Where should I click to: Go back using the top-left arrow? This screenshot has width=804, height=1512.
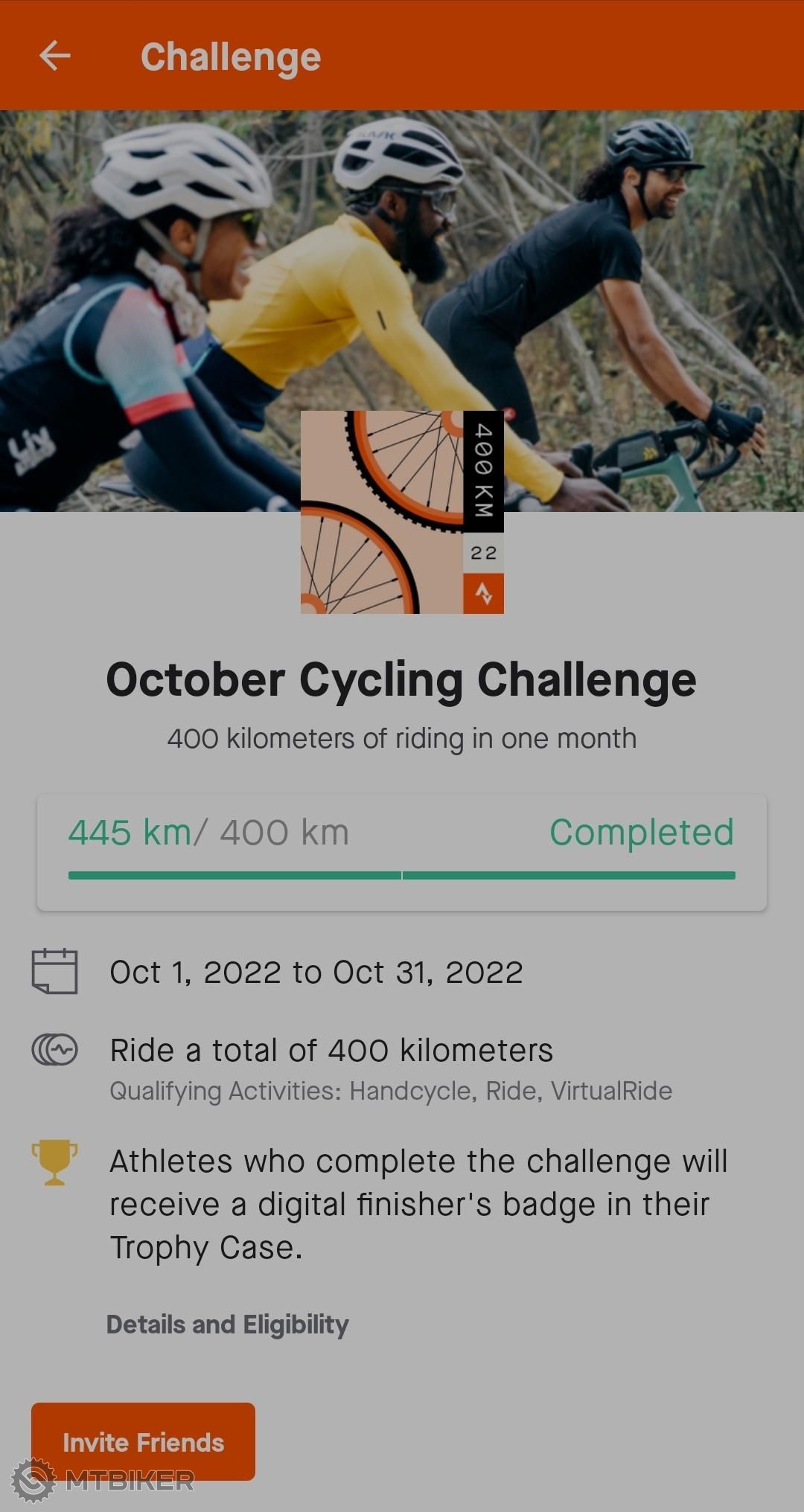click(x=55, y=56)
